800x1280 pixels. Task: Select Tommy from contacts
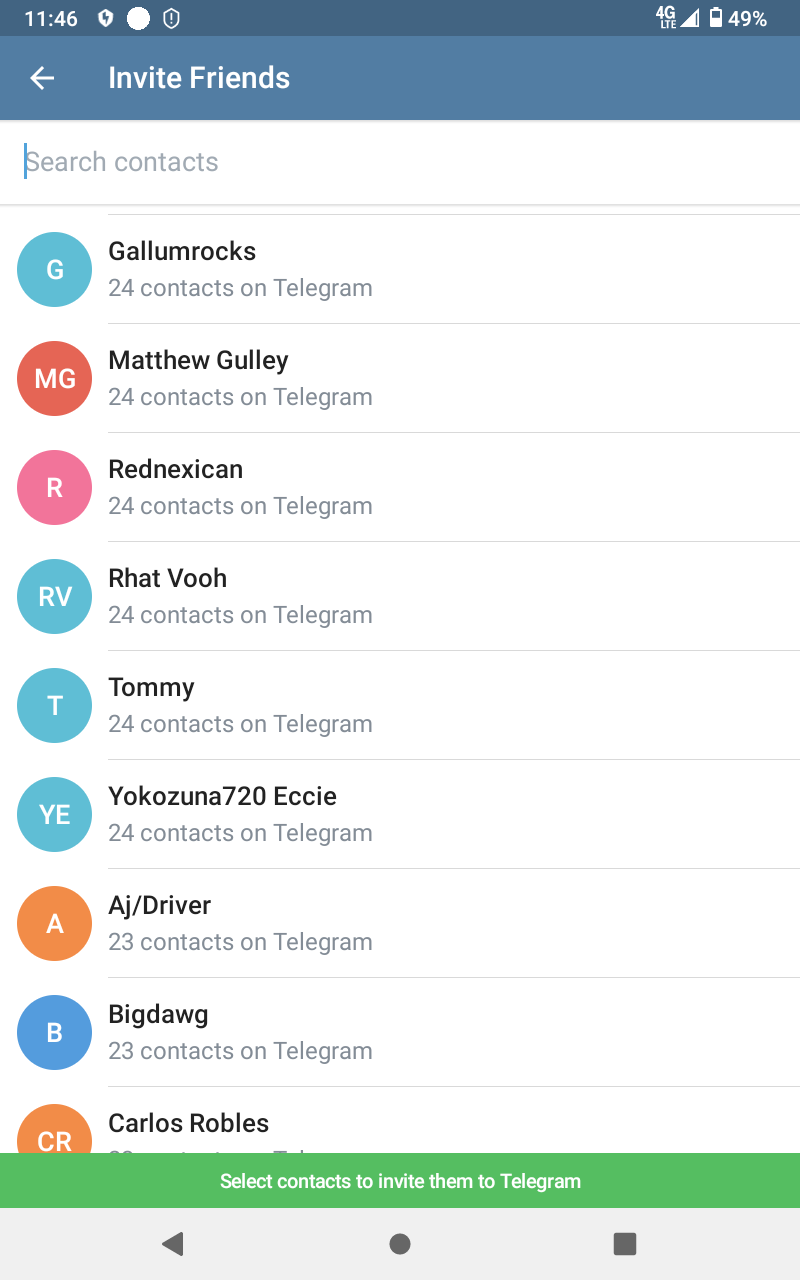[400, 705]
